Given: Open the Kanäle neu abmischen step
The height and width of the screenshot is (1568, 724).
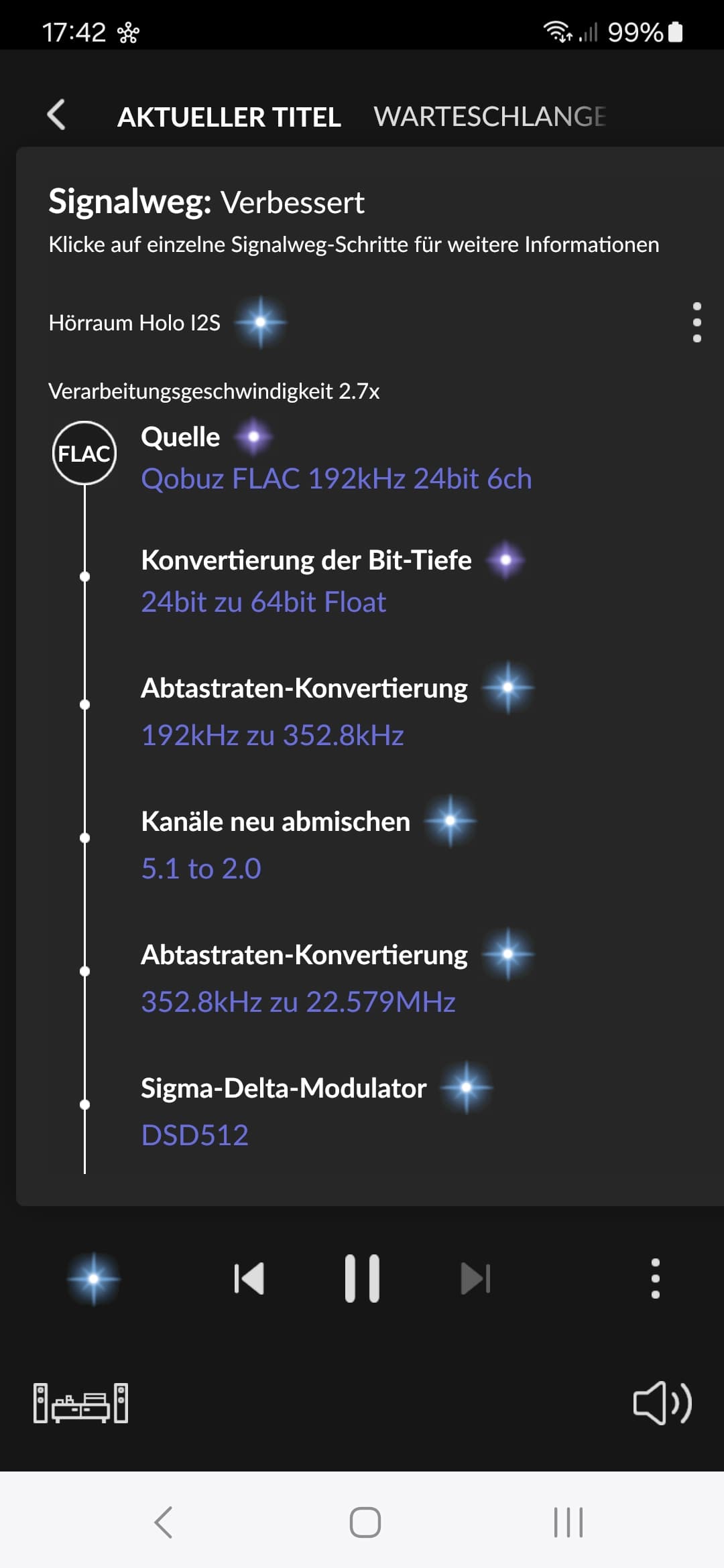Looking at the screenshot, I should point(308,844).
